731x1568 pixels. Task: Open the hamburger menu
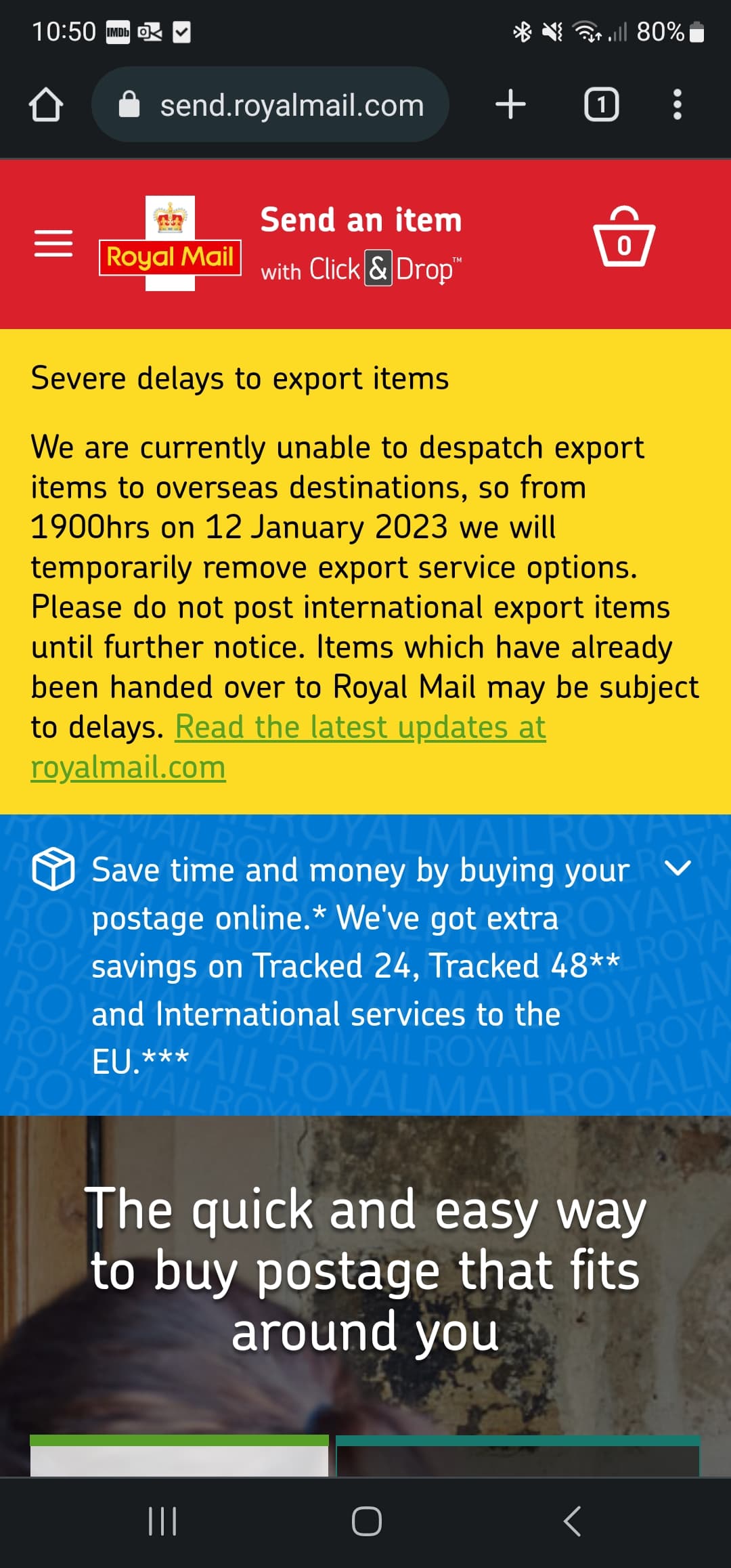tap(53, 243)
